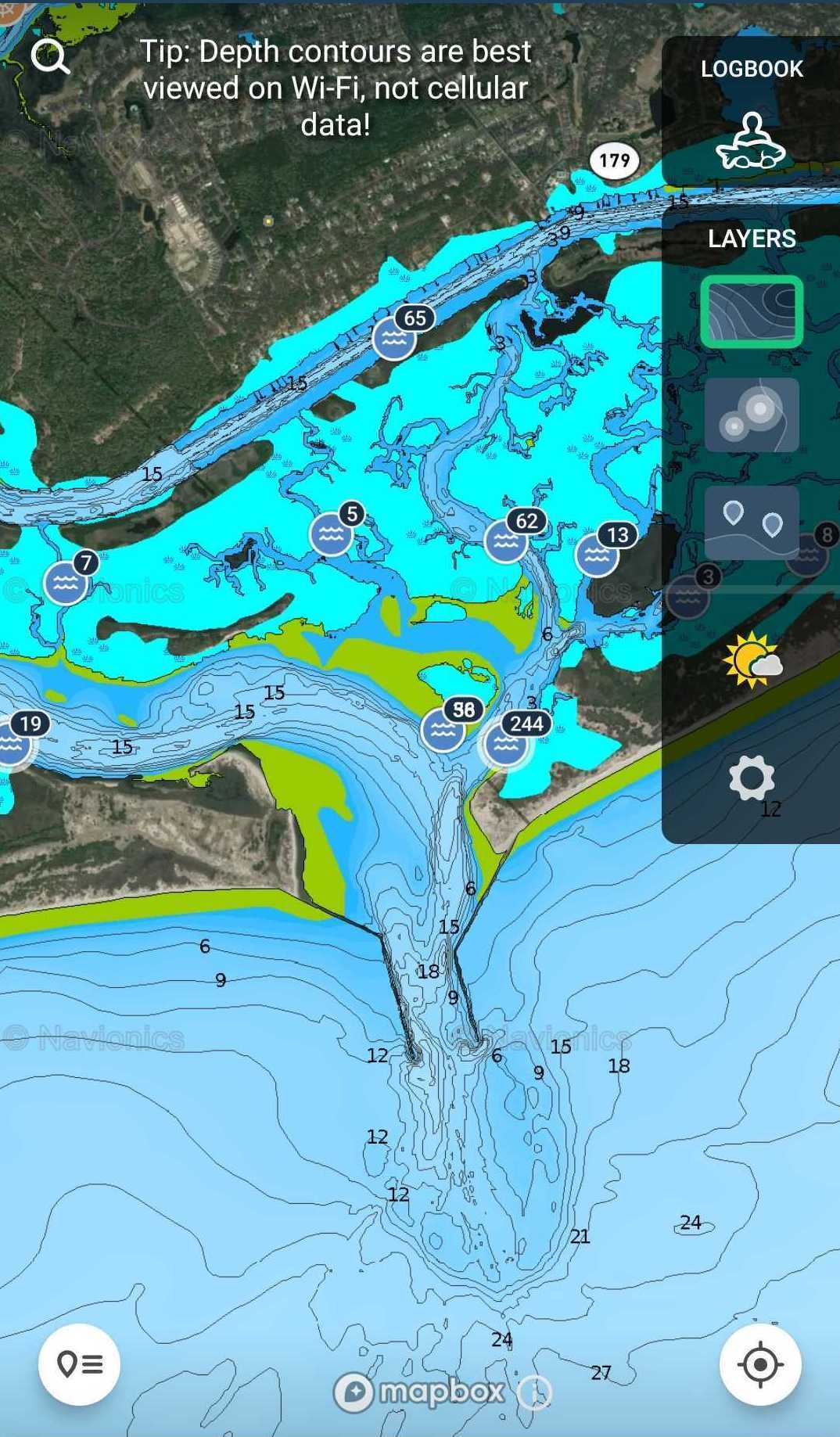
Task: Open the Logbook boat icon
Action: (752, 139)
